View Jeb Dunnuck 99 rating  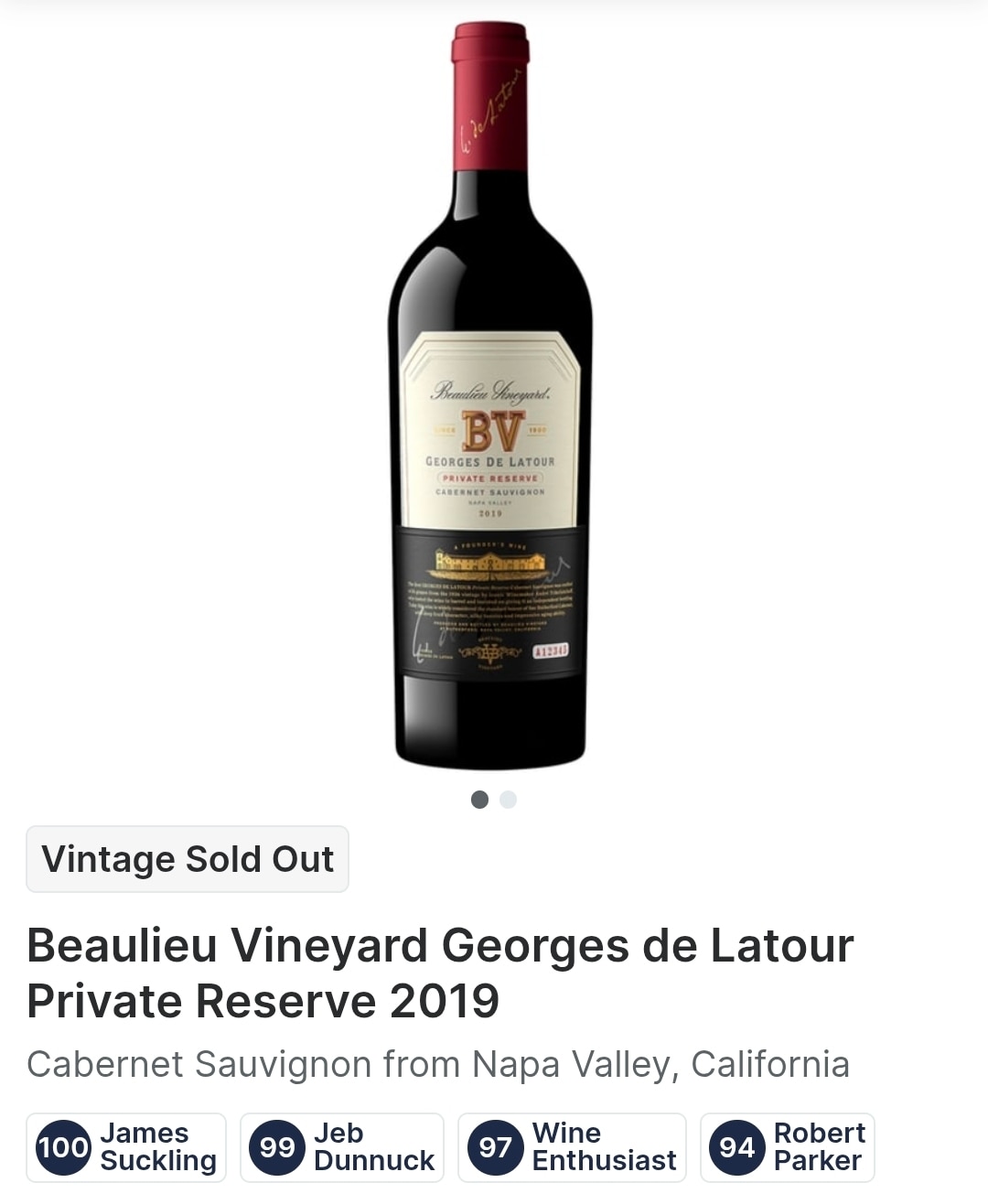point(342,1147)
